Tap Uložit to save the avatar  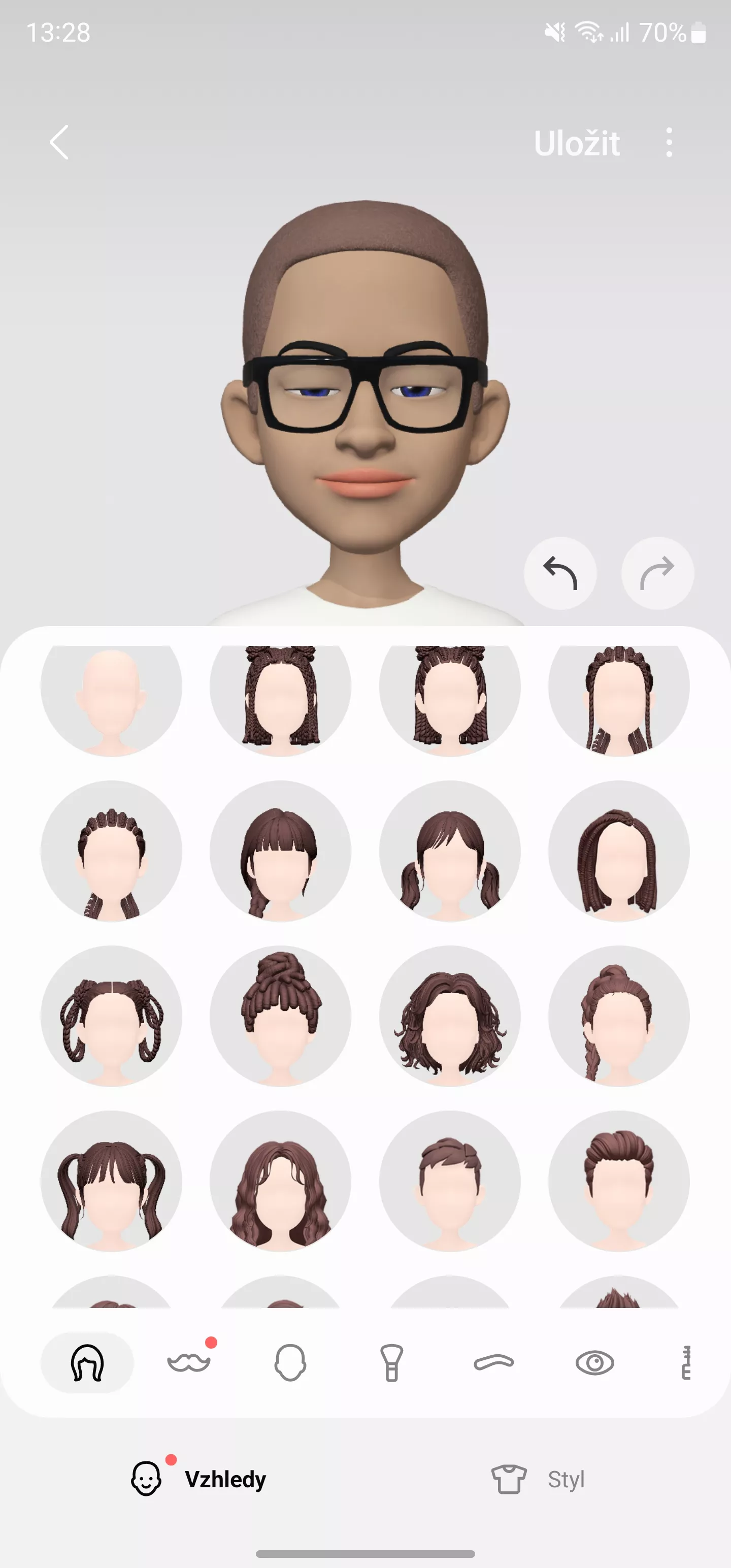[x=576, y=144]
